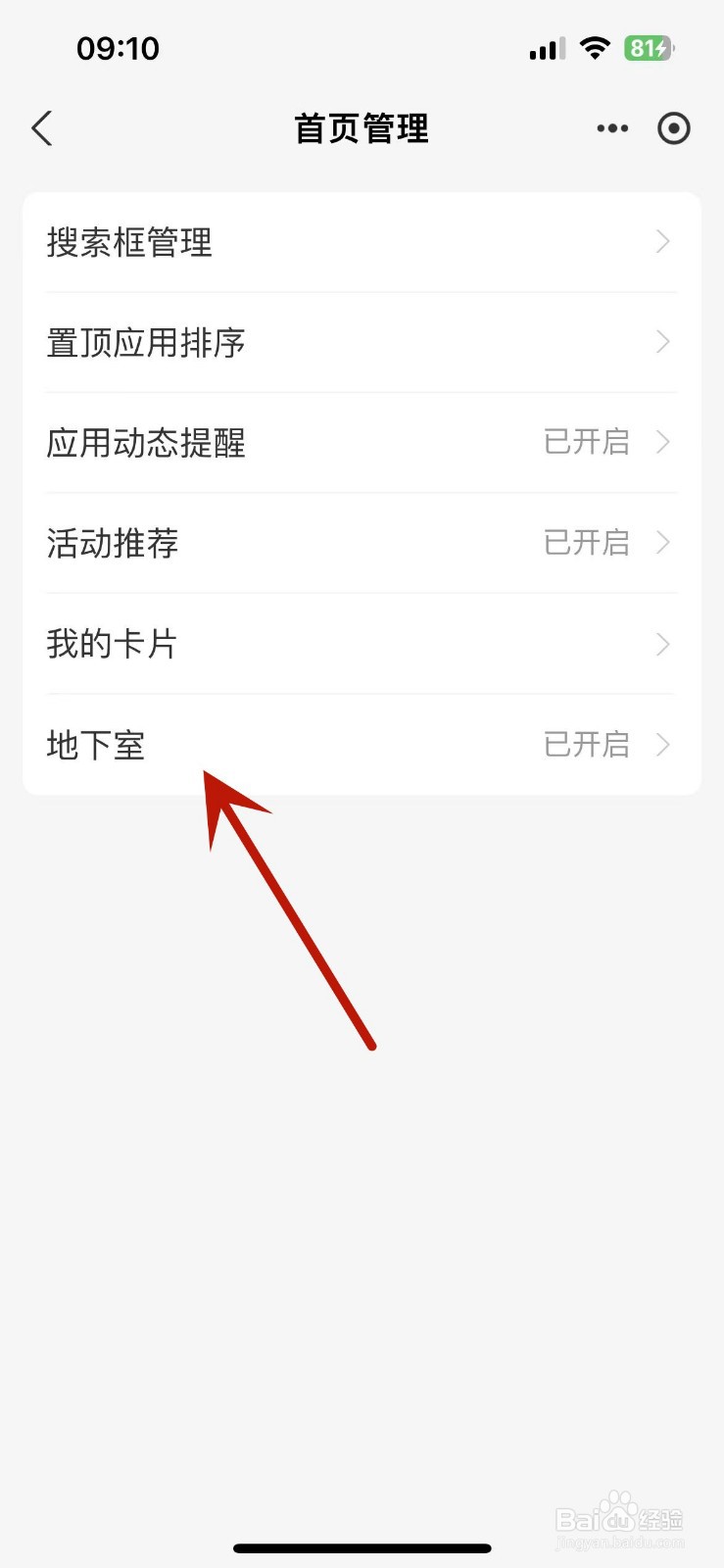Tap the Wi-Fi icon in status bar
The image size is (724, 1568).
click(x=595, y=47)
